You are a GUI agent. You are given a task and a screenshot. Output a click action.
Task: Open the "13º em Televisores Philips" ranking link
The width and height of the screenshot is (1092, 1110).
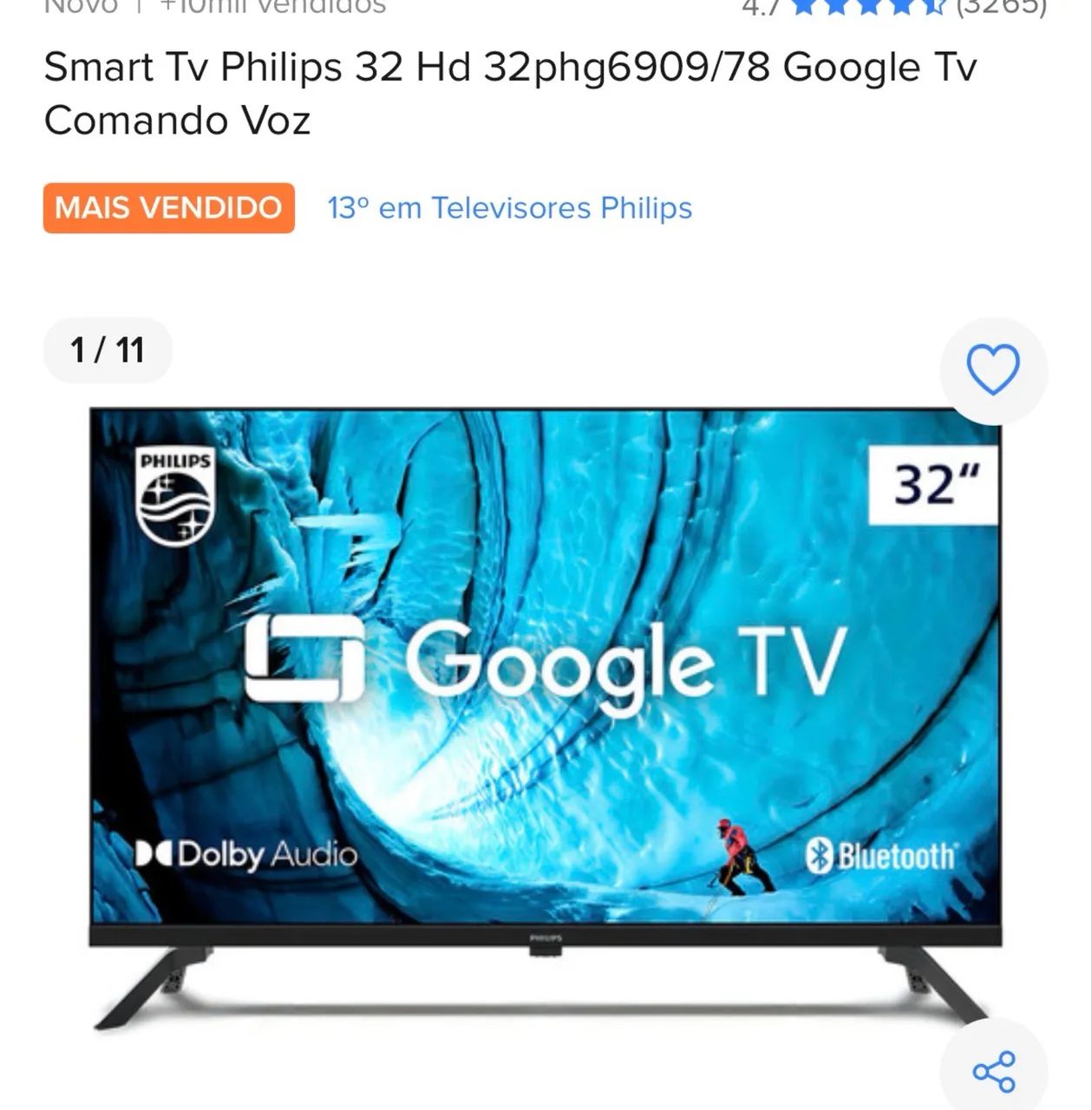click(509, 208)
